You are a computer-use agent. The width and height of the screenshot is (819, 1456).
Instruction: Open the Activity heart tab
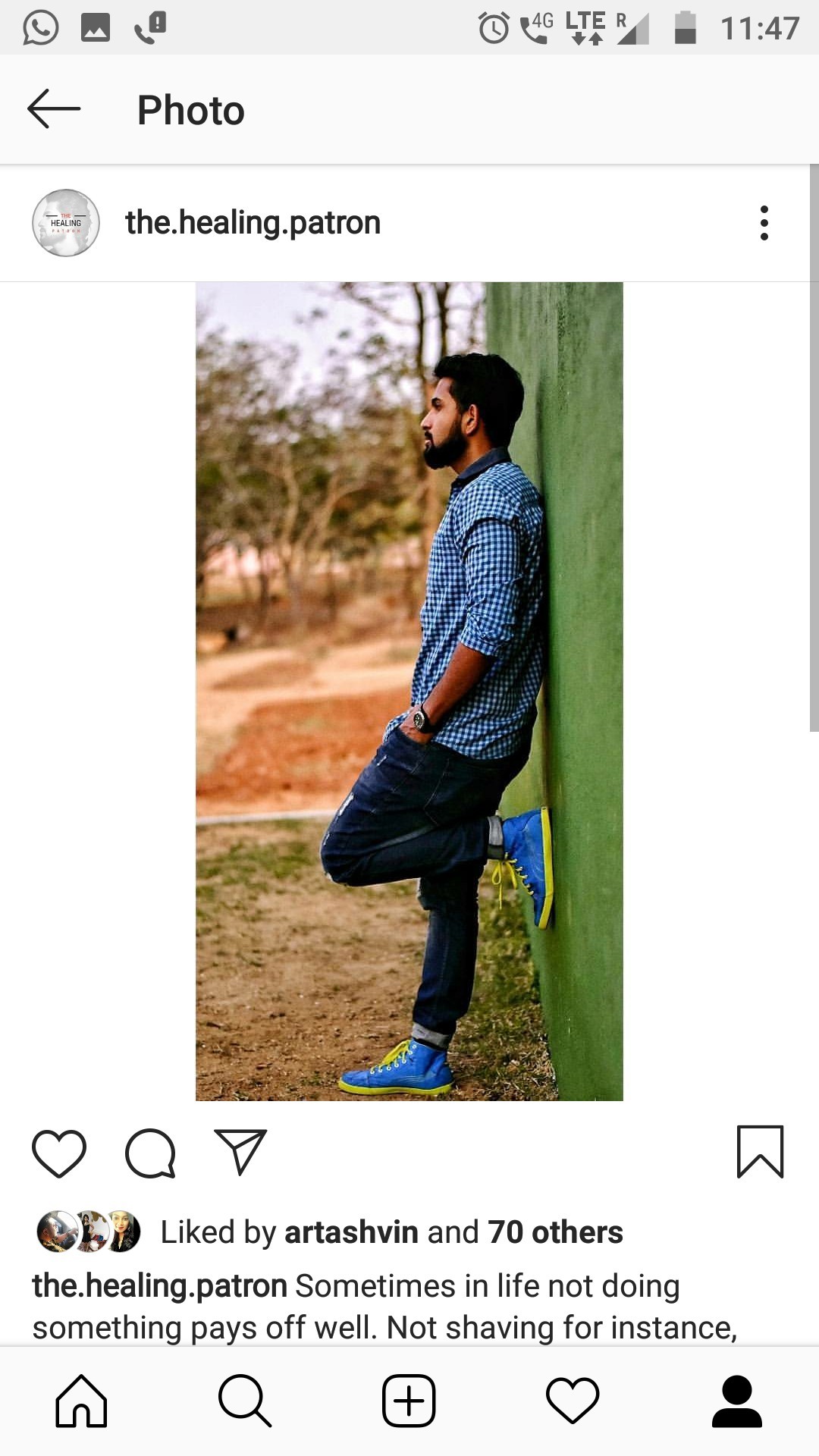(x=573, y=1401)
